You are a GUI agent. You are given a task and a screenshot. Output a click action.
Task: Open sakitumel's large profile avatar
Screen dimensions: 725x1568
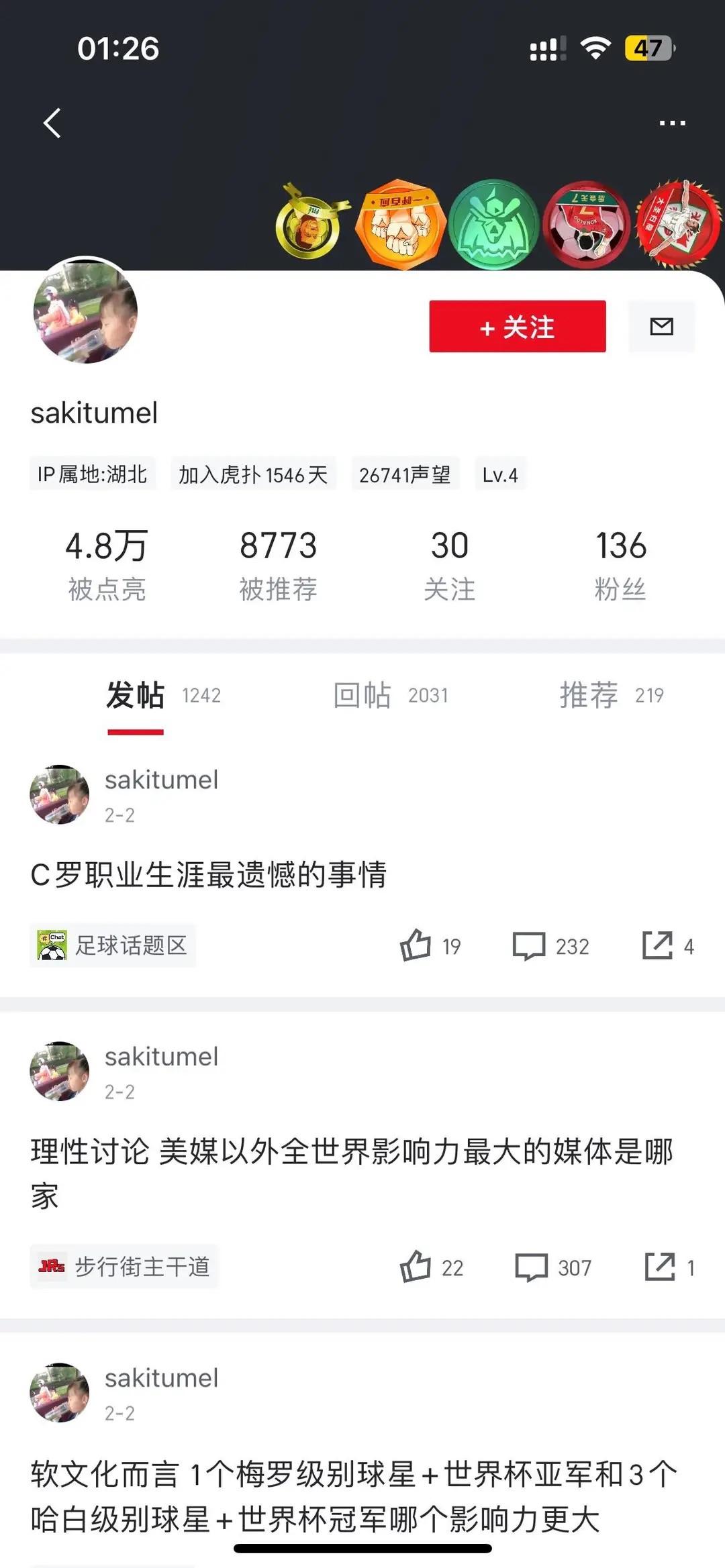pos(85,311)
